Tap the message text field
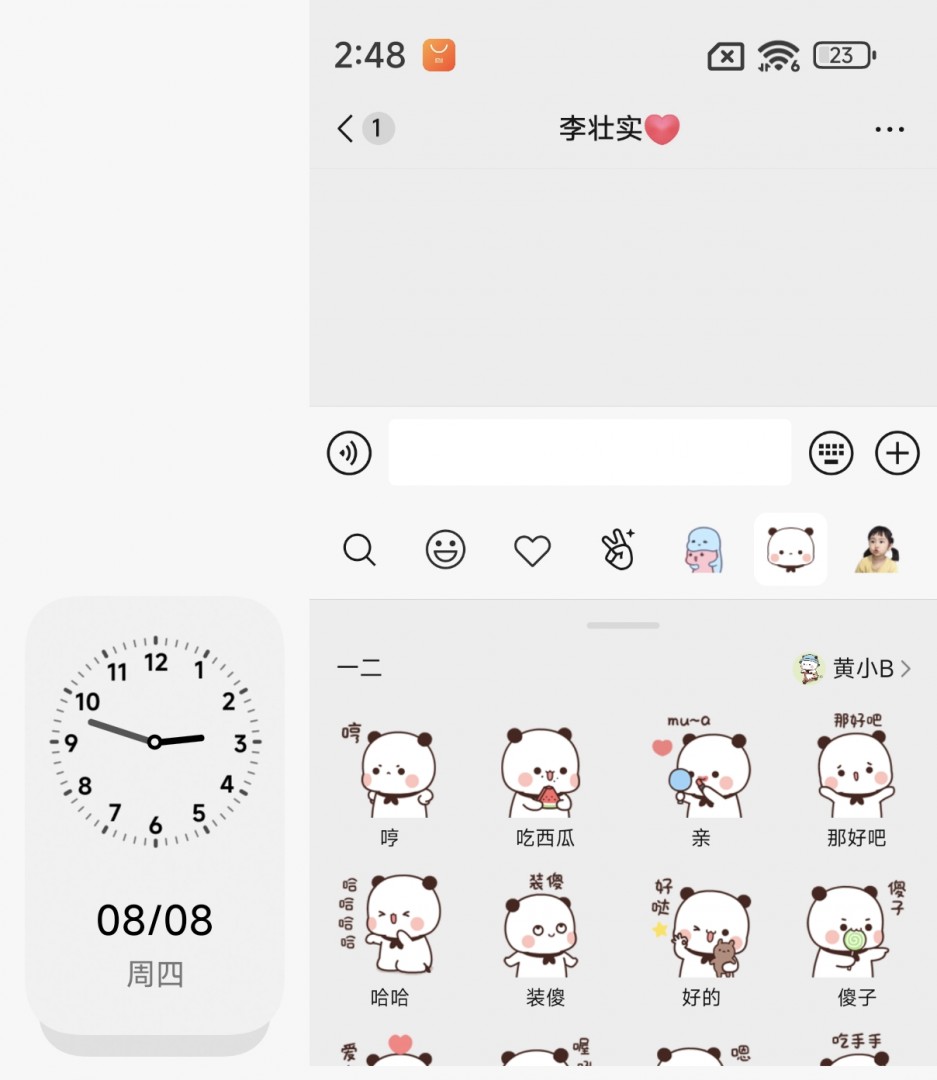The image size is (937, 1080). click(x=589, y=453)
